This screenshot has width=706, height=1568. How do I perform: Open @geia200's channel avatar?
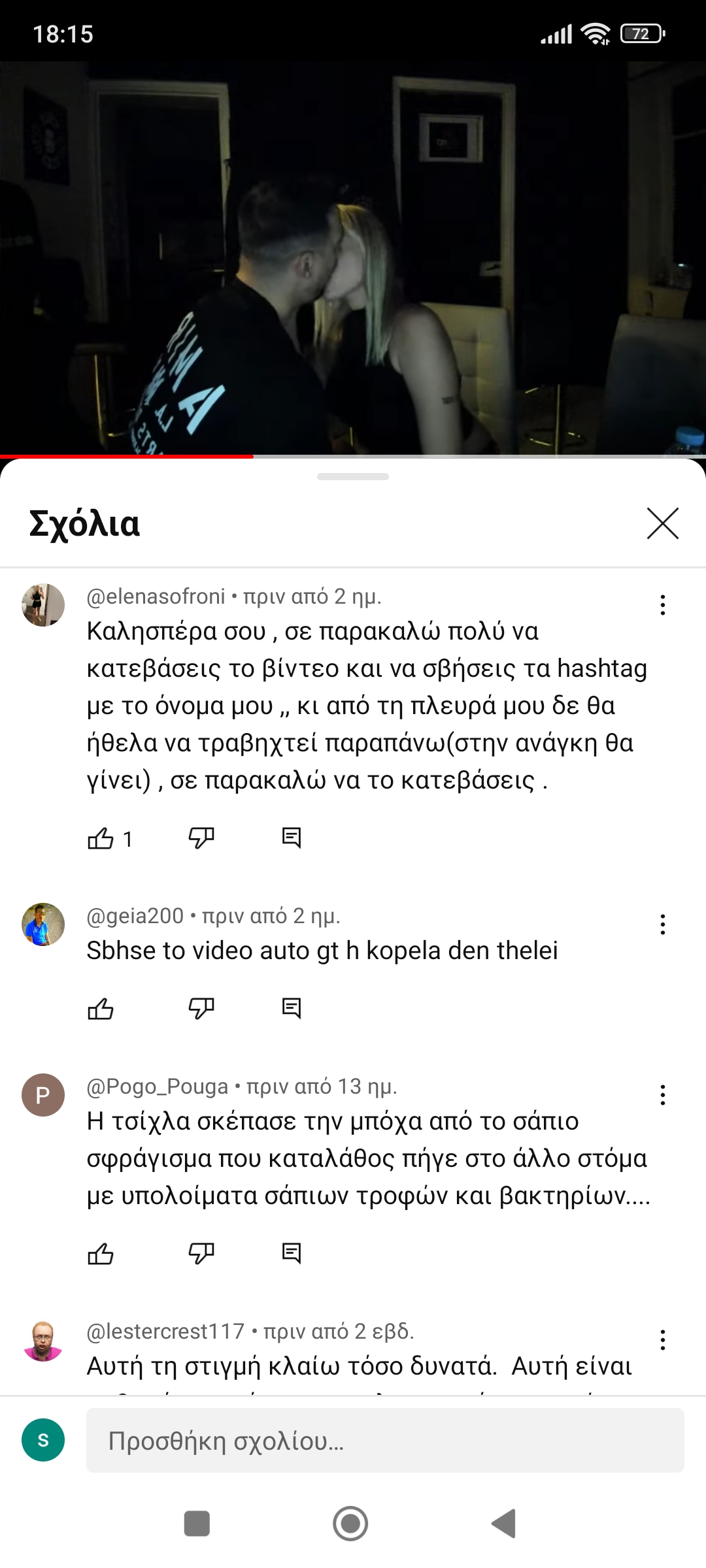(43, 924)
